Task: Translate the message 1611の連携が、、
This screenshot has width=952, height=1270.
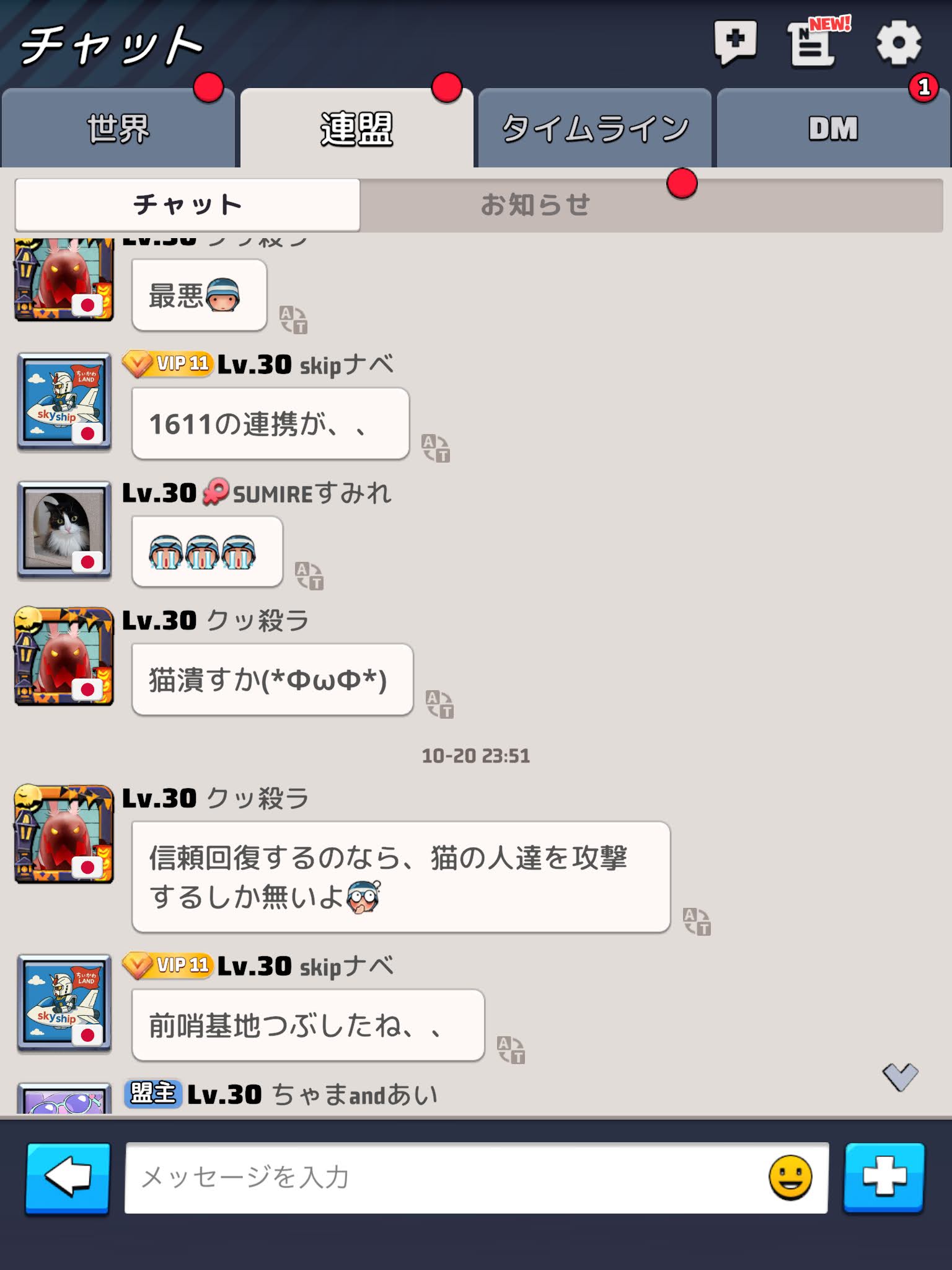Action: [436, 448]
